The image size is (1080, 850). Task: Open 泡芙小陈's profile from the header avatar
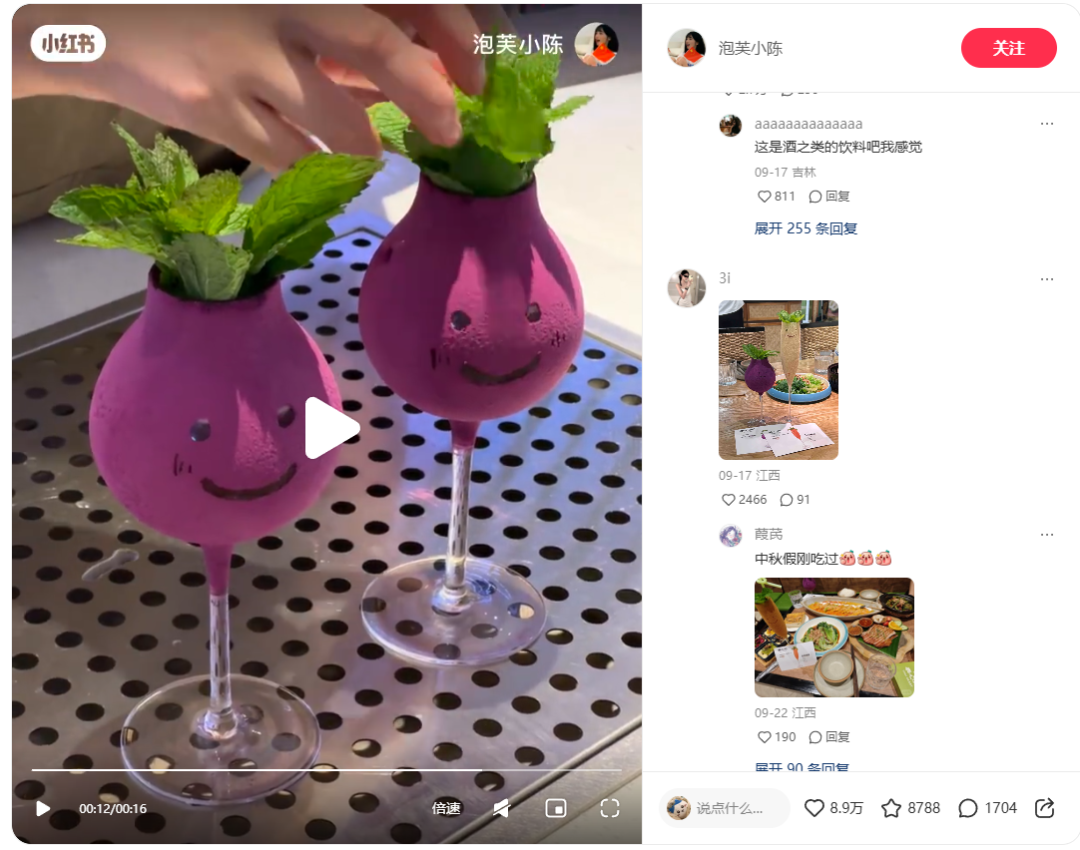(687, 48)
